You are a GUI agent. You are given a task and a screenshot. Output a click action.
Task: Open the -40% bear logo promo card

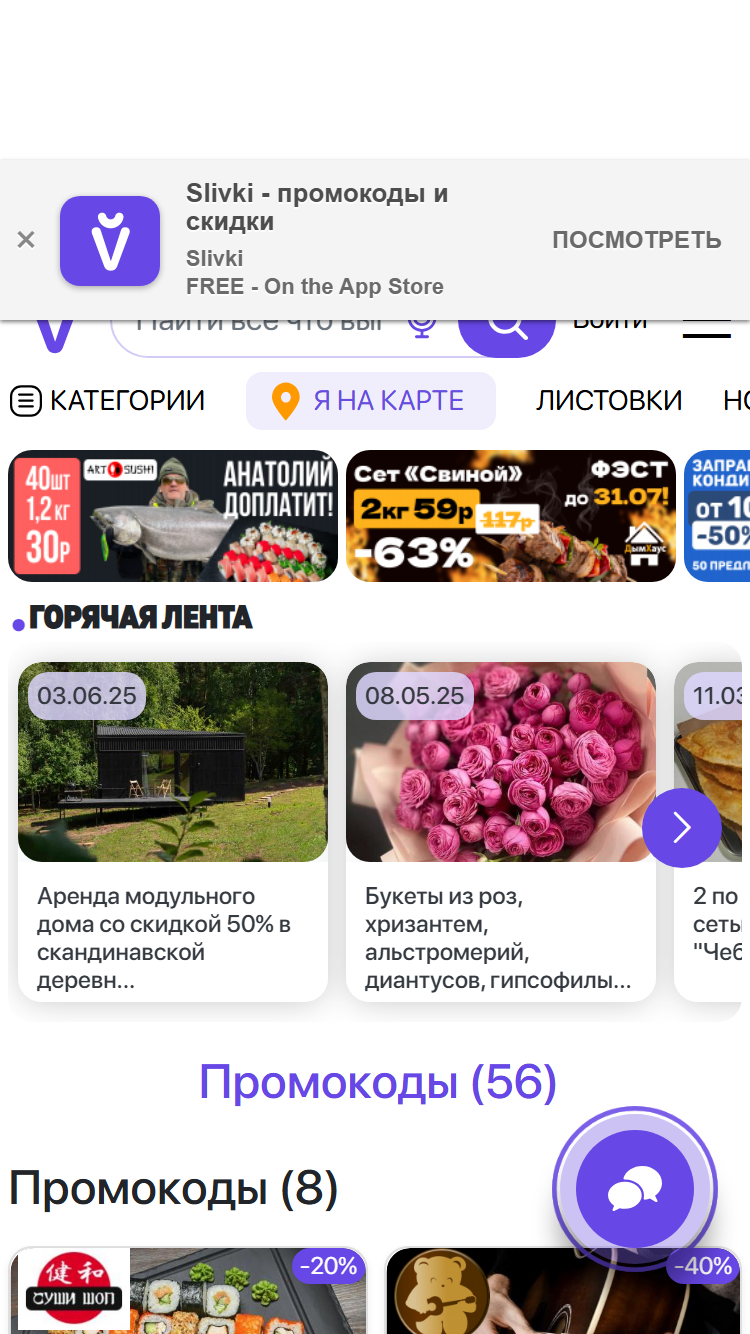pos(564,1290)
